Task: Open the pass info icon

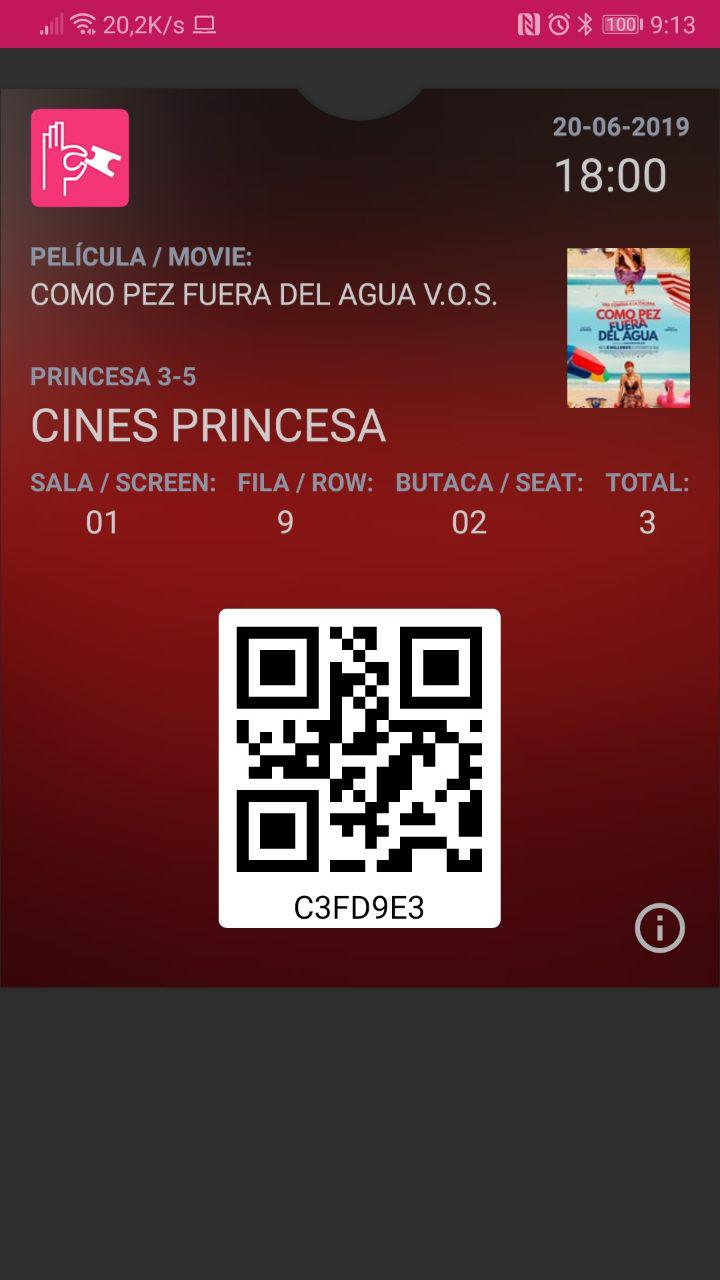Action: click(x=659, y=928)
